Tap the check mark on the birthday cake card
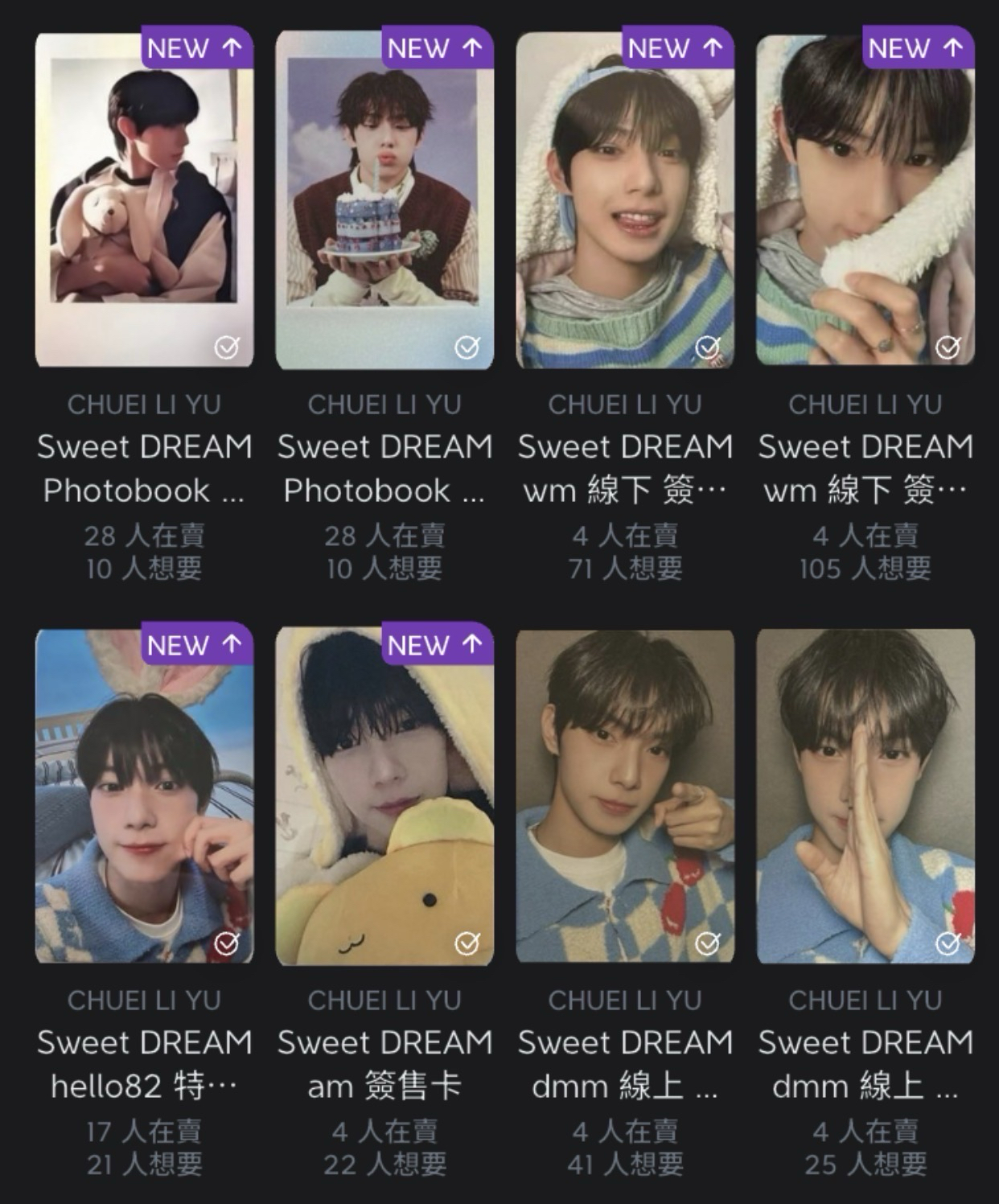 467,347
